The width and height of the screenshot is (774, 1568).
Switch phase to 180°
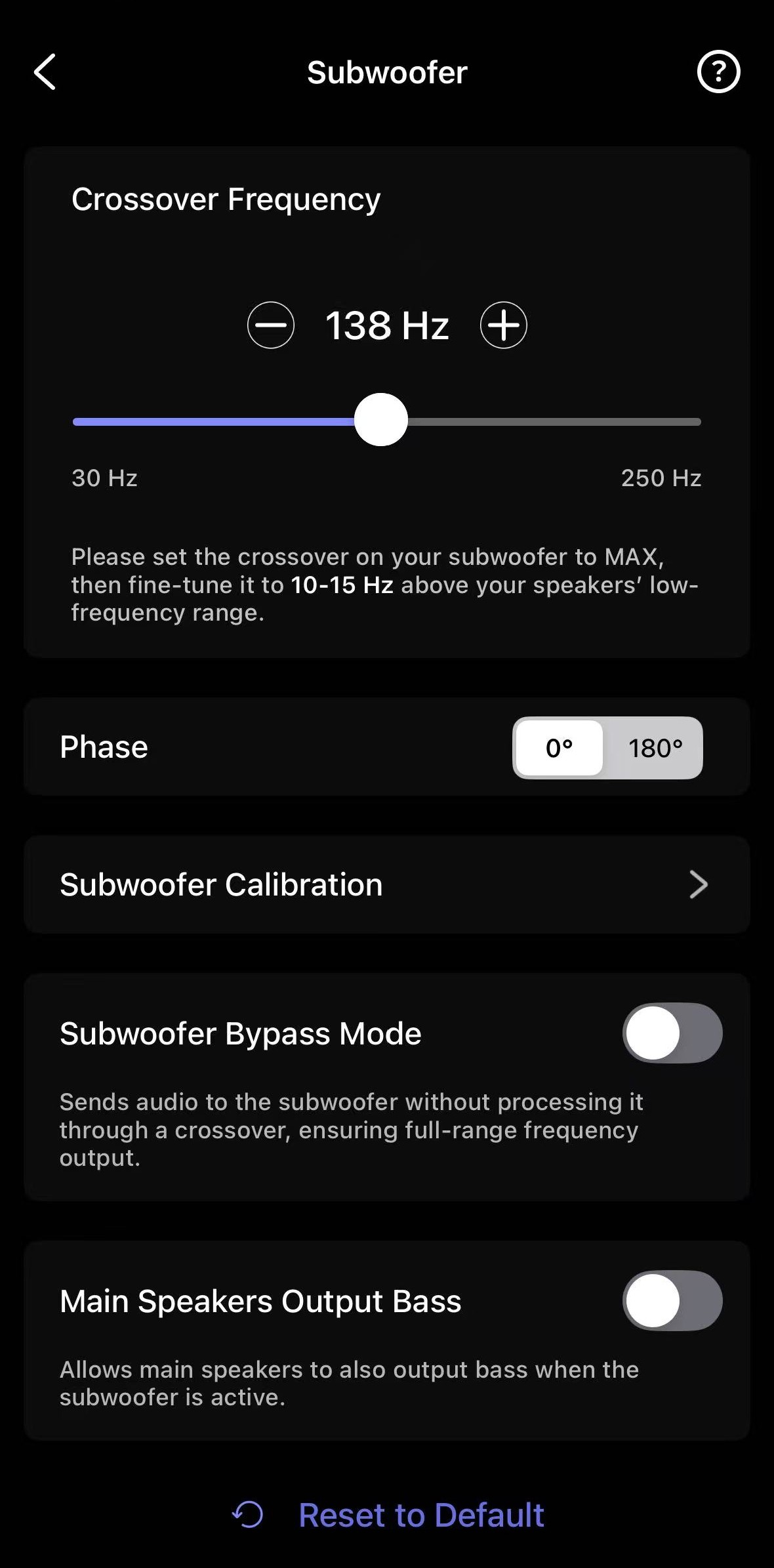coord(655,748)
